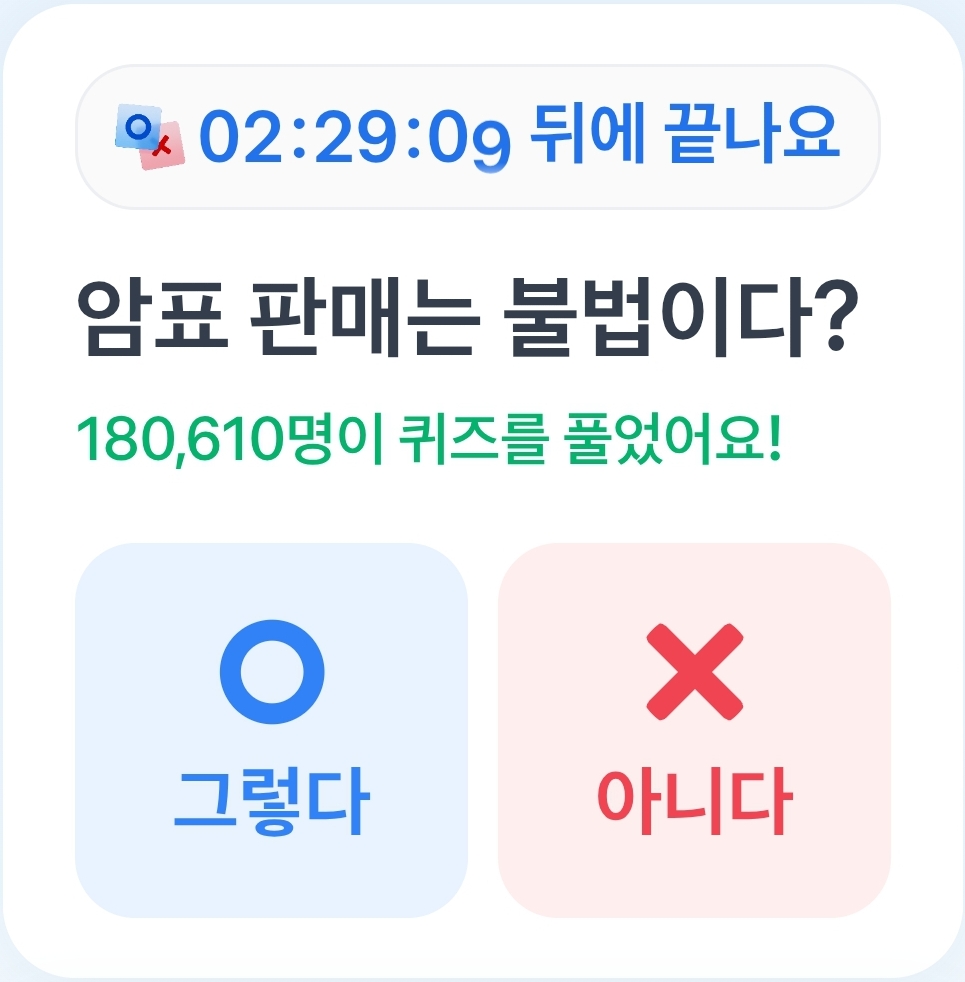
Task: Tap the red cross symbol above 아니다
Action: click(x=692, y=671)
